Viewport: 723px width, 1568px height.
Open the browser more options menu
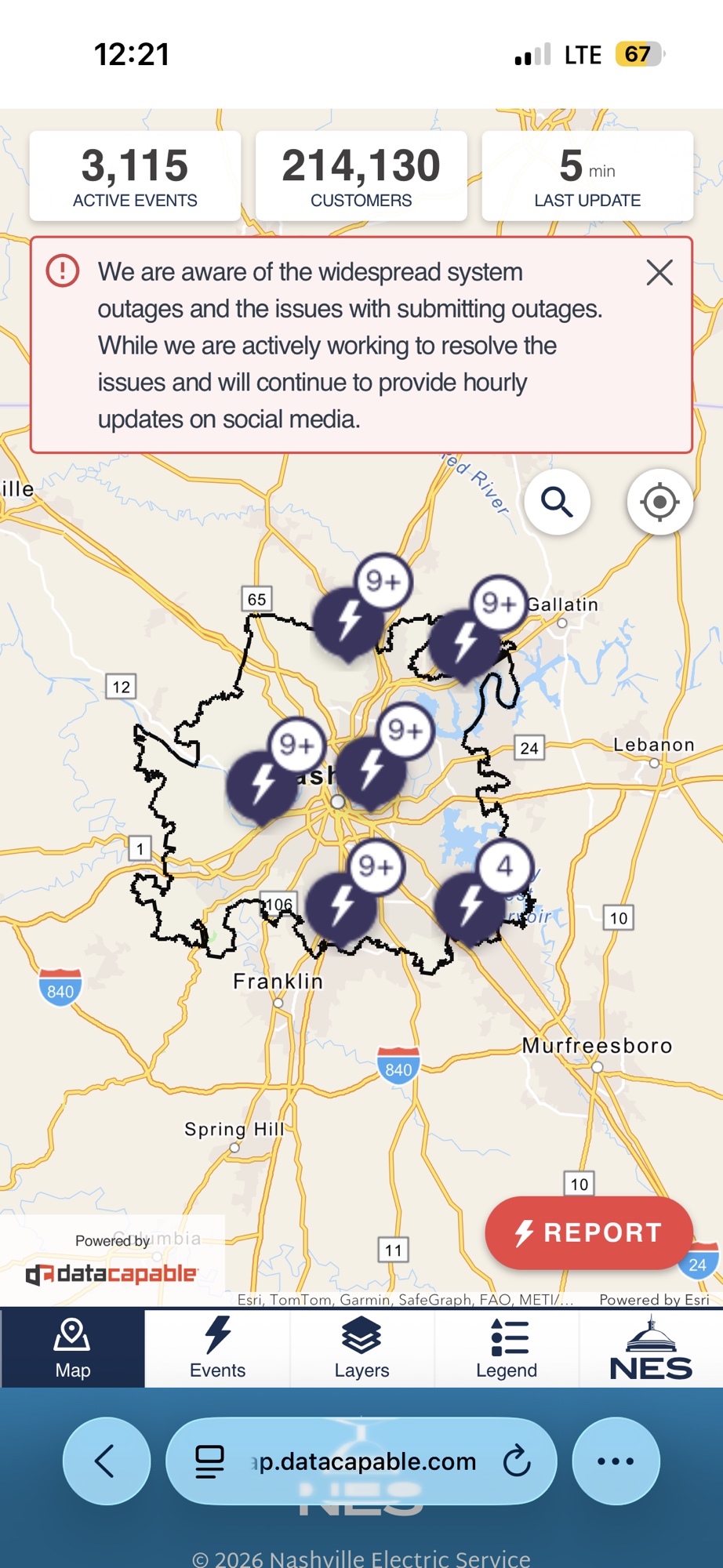click(x=616, y=1461)
